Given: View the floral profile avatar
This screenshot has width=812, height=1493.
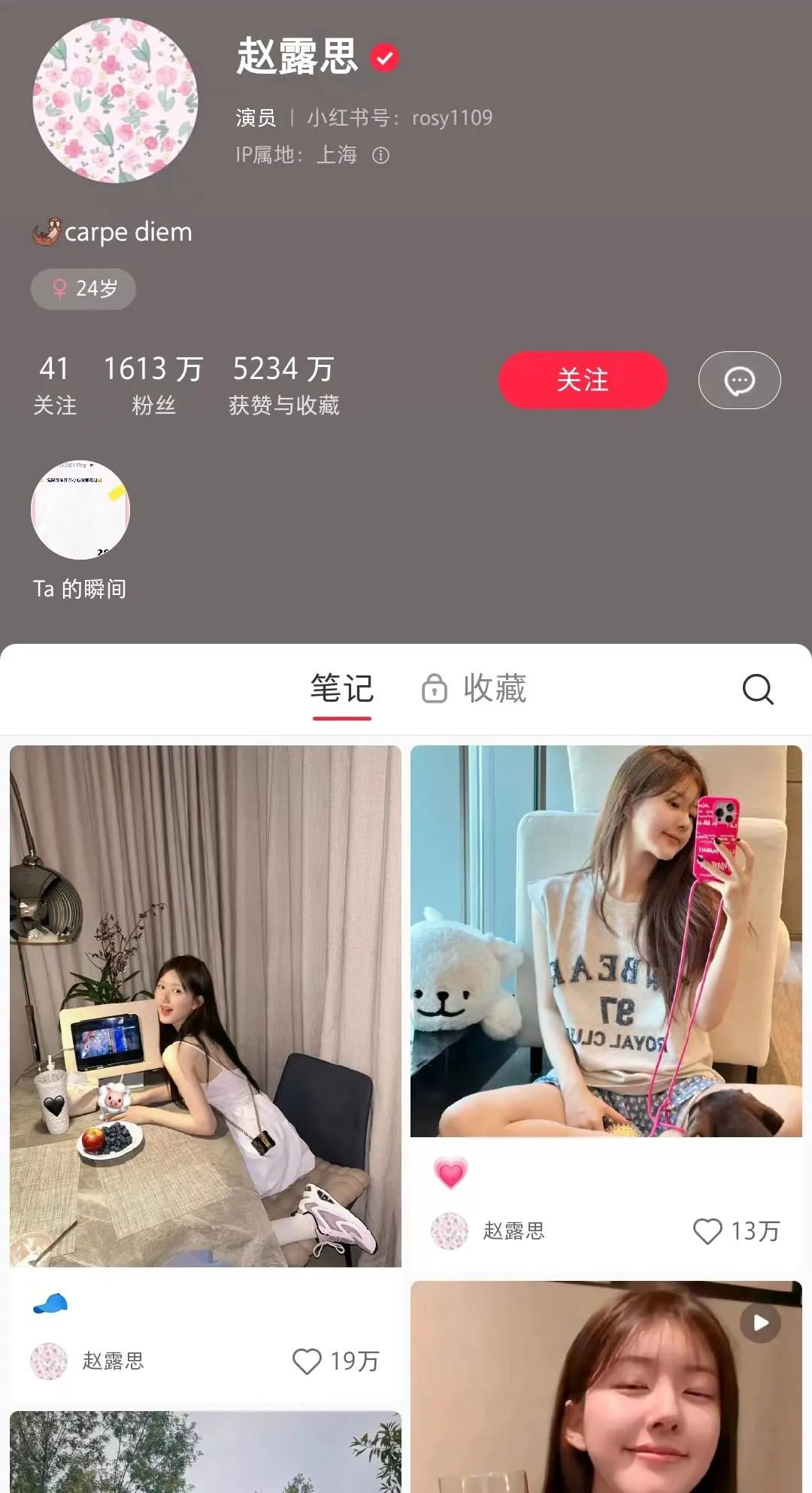Looking at the screenshot, I should pyautogui.click(x=115, y=101).
